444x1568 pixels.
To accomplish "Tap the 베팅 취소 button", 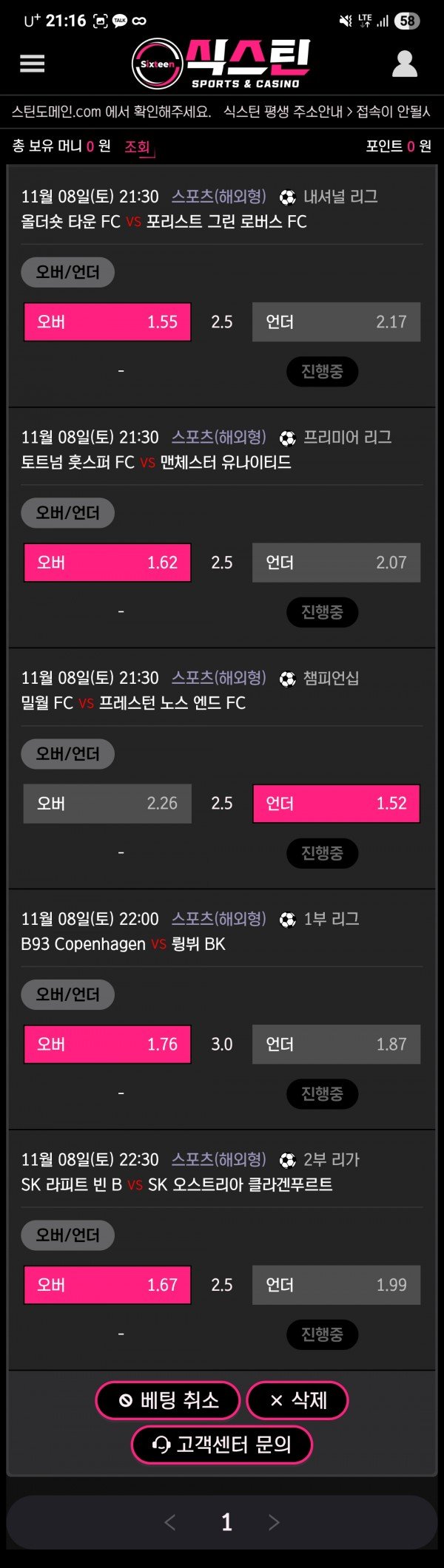I will 169,1399.
